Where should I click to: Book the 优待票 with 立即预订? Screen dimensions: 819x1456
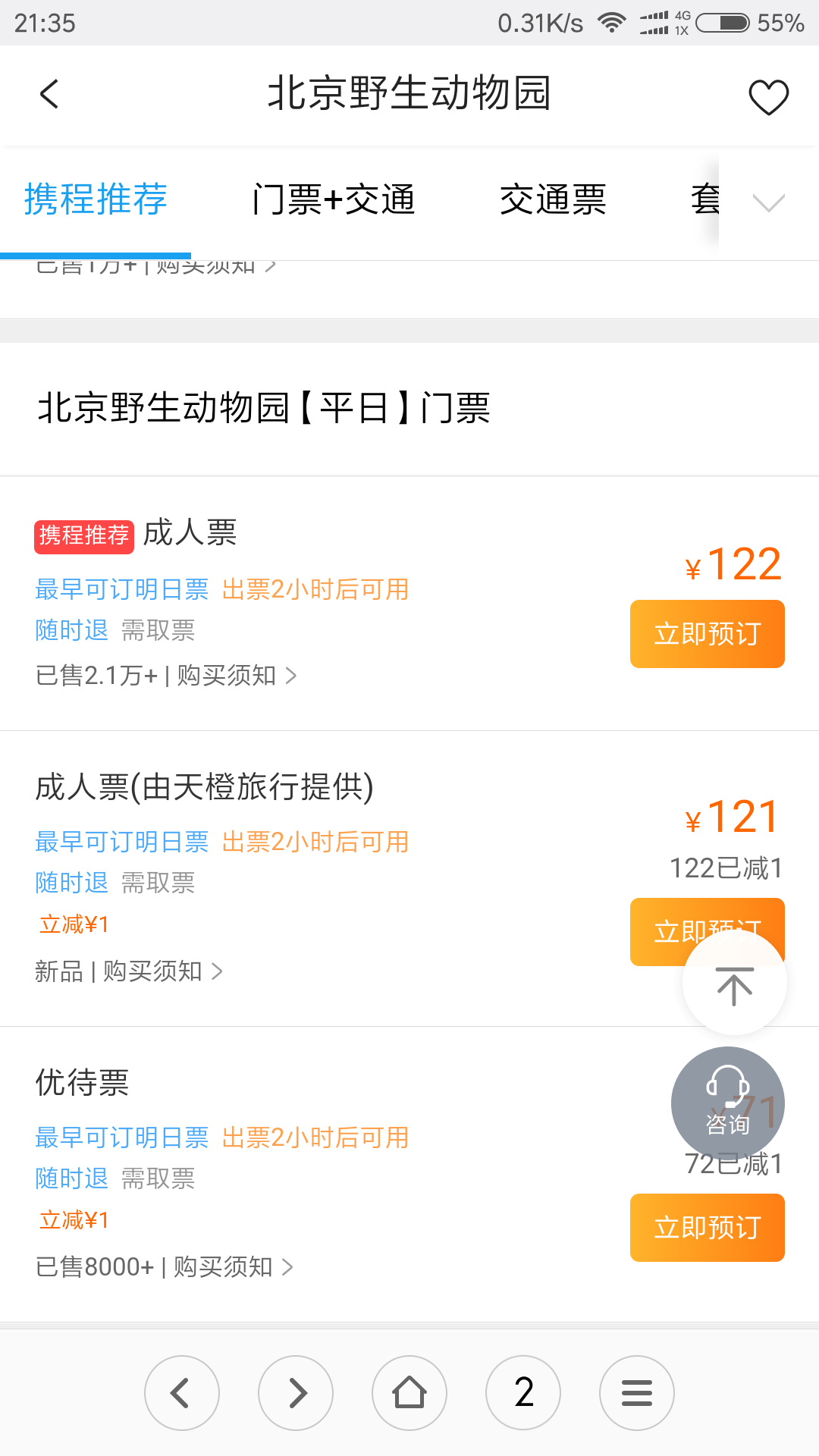tap(707, 1228)
